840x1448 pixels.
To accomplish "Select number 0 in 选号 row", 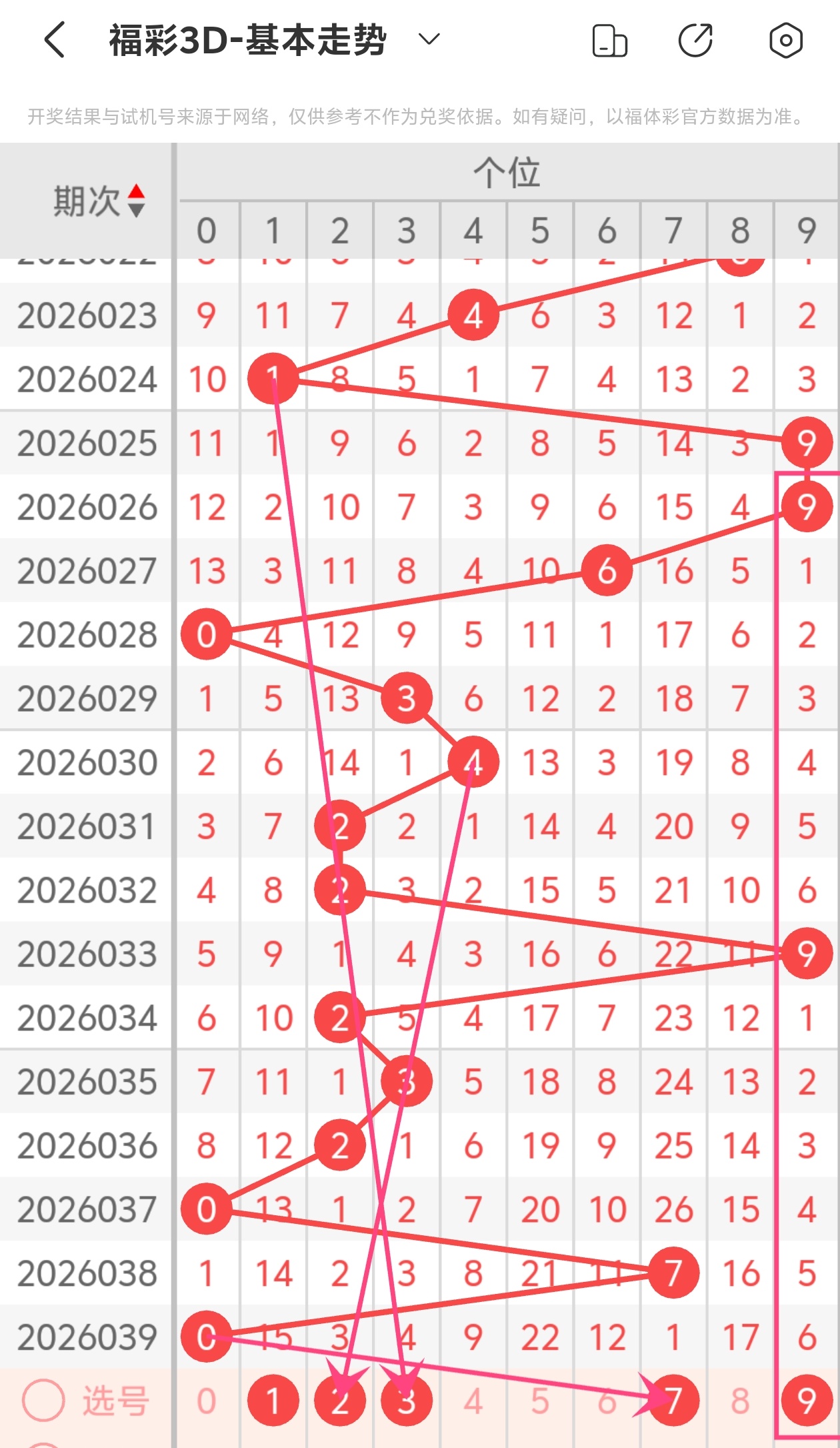I will (x=207, y=1401).
